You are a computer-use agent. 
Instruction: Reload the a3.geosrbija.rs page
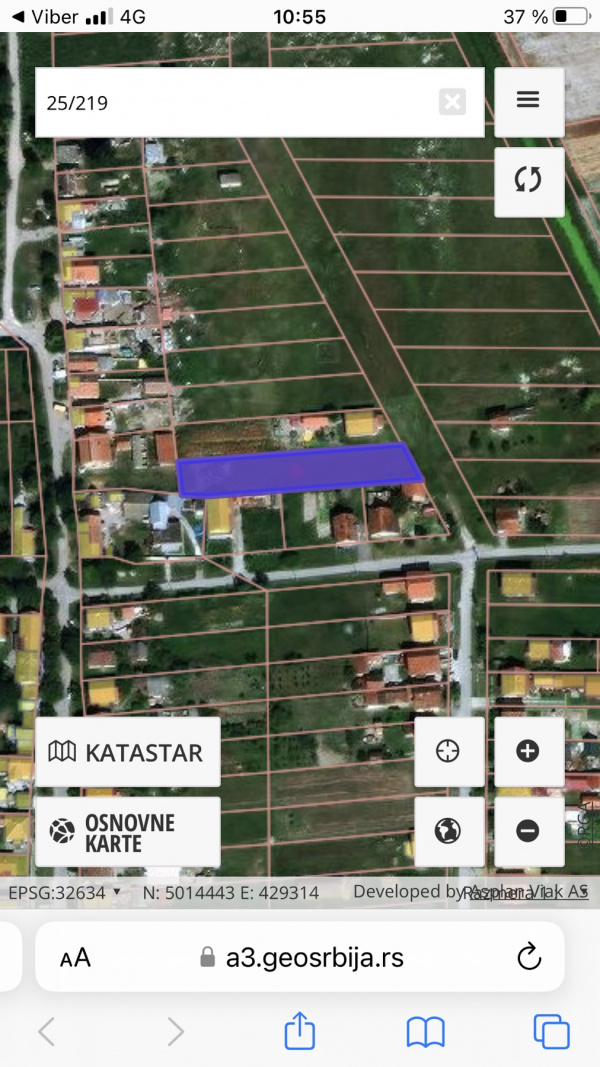pos(529,957)
